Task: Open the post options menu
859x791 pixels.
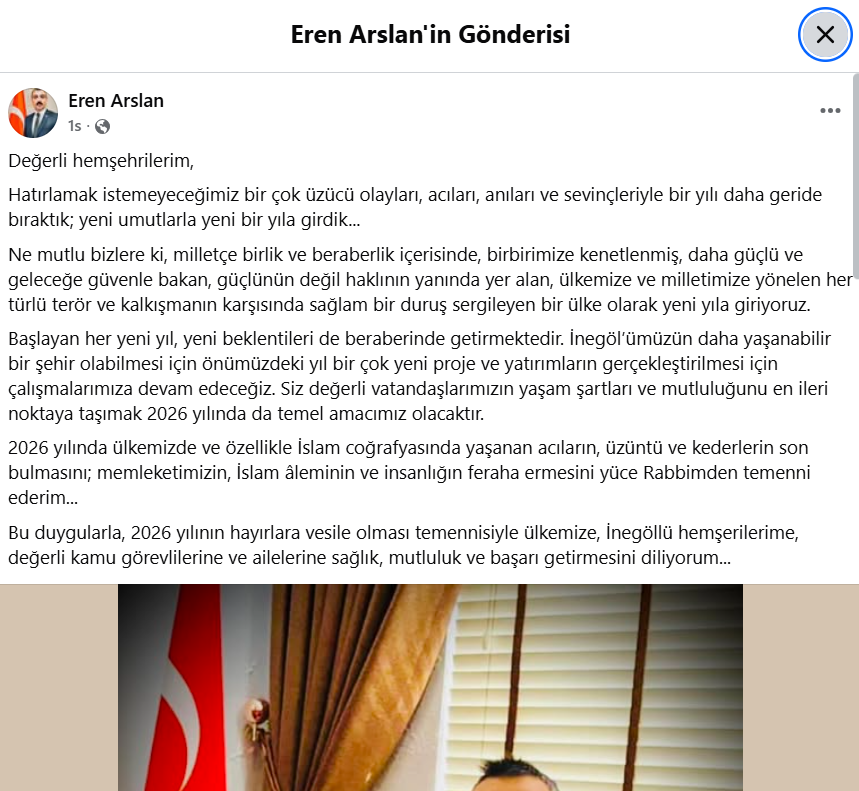Action: pyautogui.click(x=830, y=111)
